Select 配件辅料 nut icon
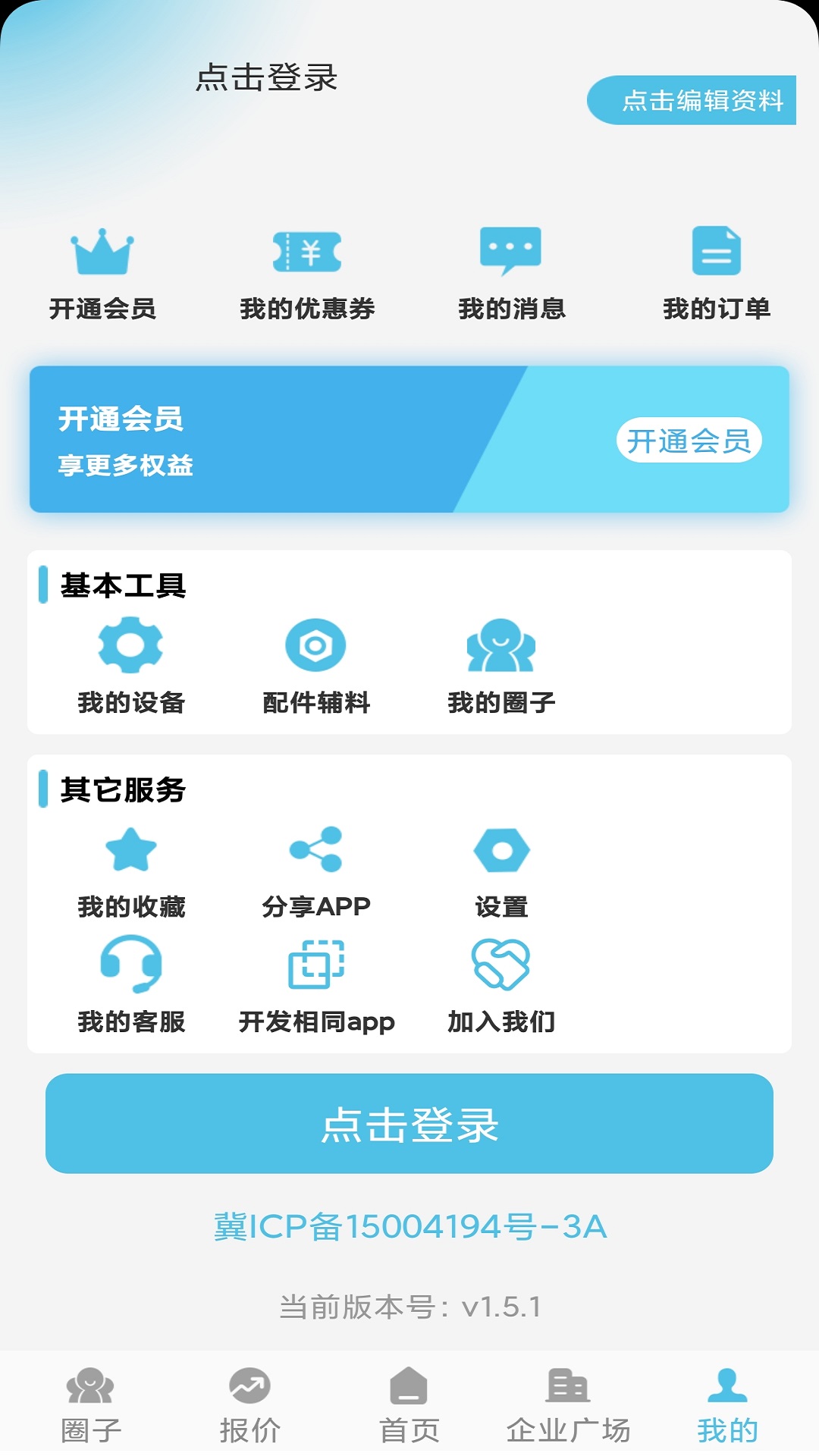Screen dimensions: 819x1456 click(317, 647)
